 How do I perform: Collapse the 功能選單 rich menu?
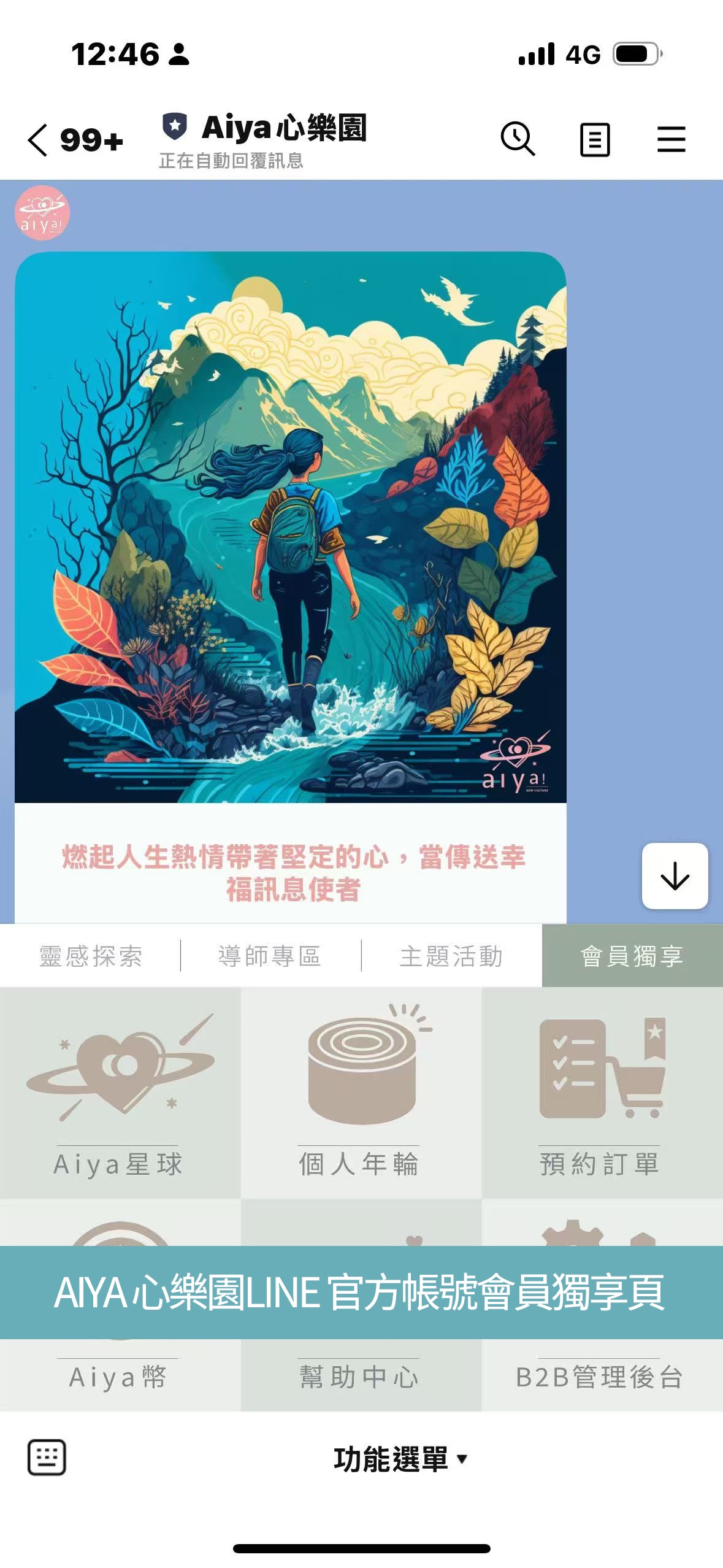click(400, 1459)
